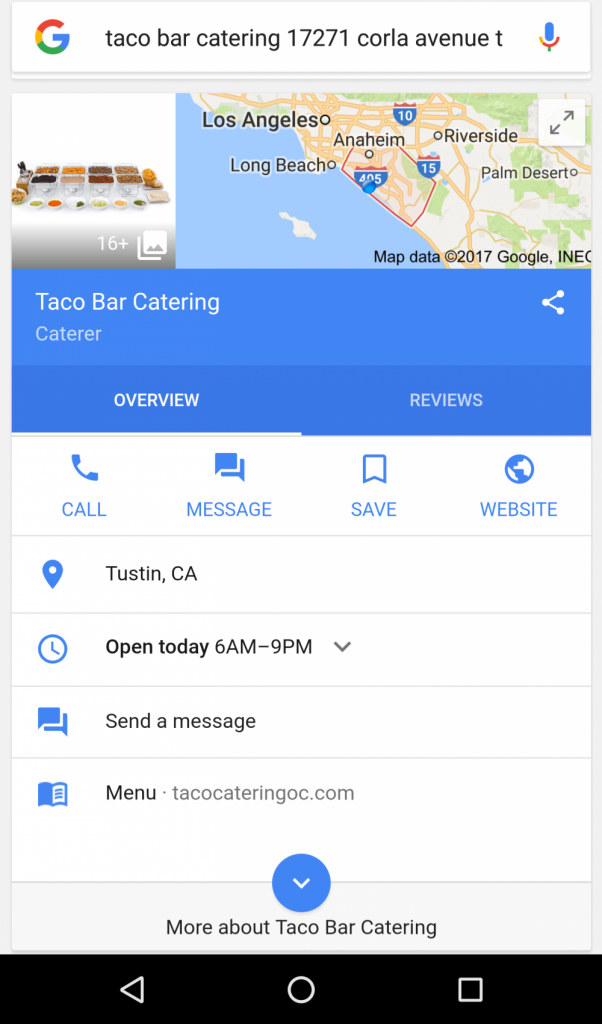
Task: Expand More about Taco Bar Catering
Action: 301,883
